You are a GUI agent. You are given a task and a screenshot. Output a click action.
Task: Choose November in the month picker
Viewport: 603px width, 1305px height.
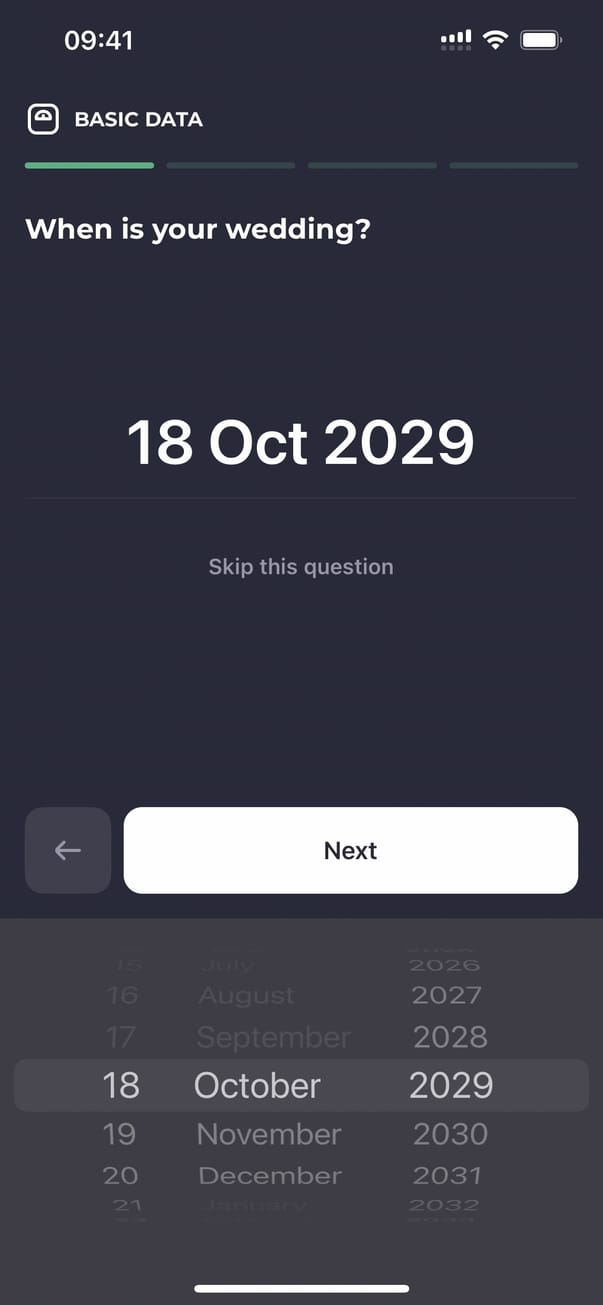269,1134
